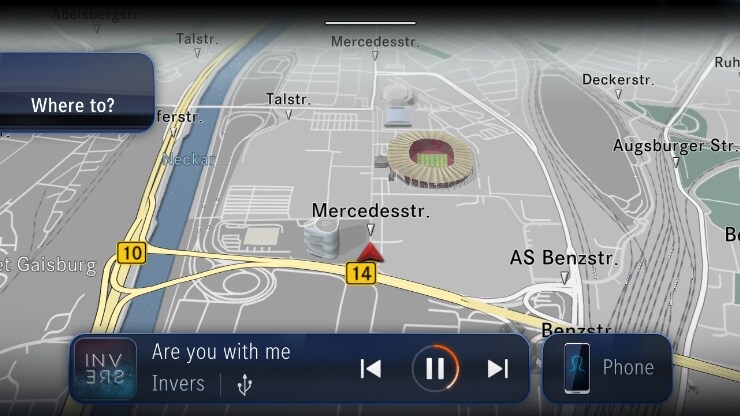Screen dimensions: 740x416
Task: Skip to the previous track
Action: click(x=370, y=369)
